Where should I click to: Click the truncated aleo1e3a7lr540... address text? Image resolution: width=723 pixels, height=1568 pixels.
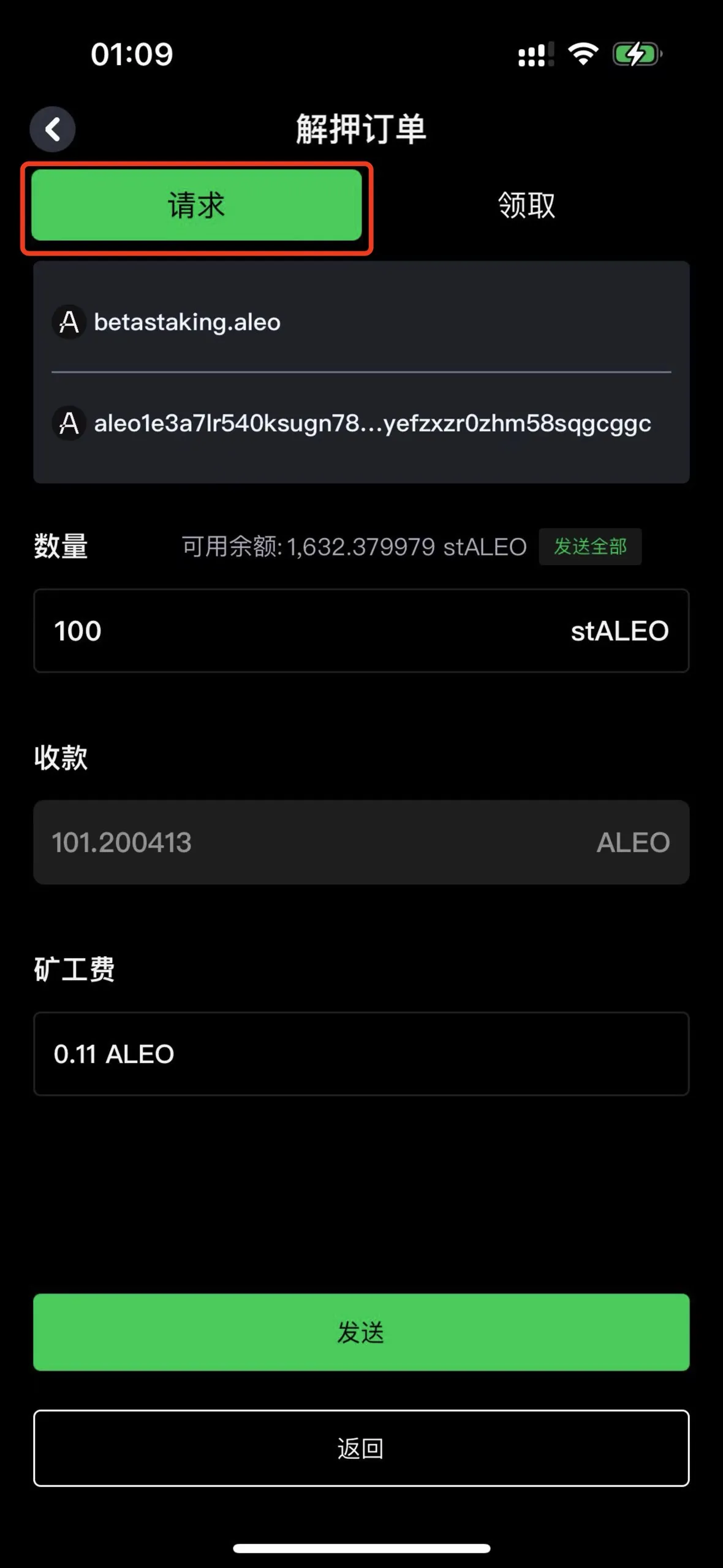coord(373,424)
